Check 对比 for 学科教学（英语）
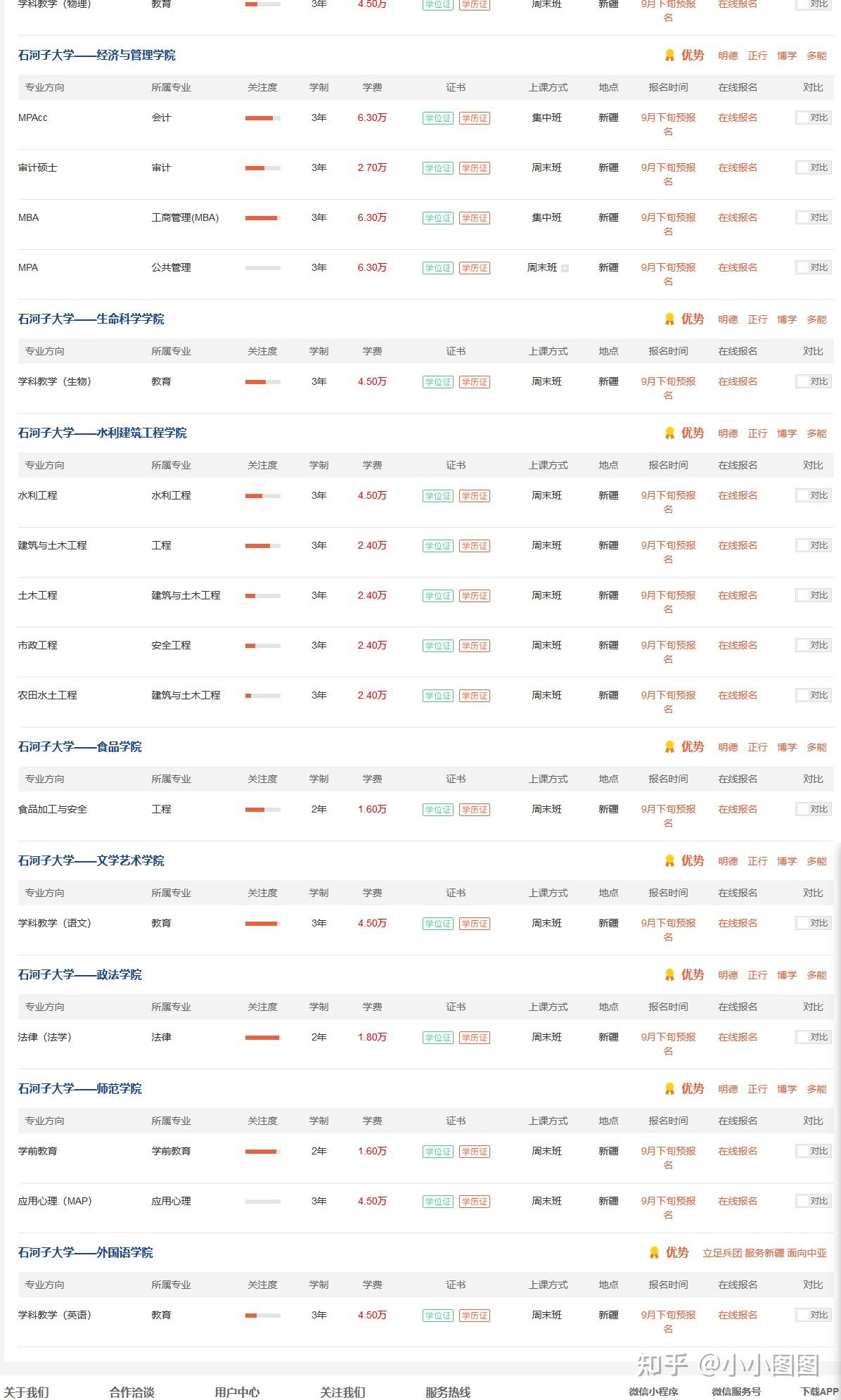This screenshot has width=841, height=1400. point(803,1315)
